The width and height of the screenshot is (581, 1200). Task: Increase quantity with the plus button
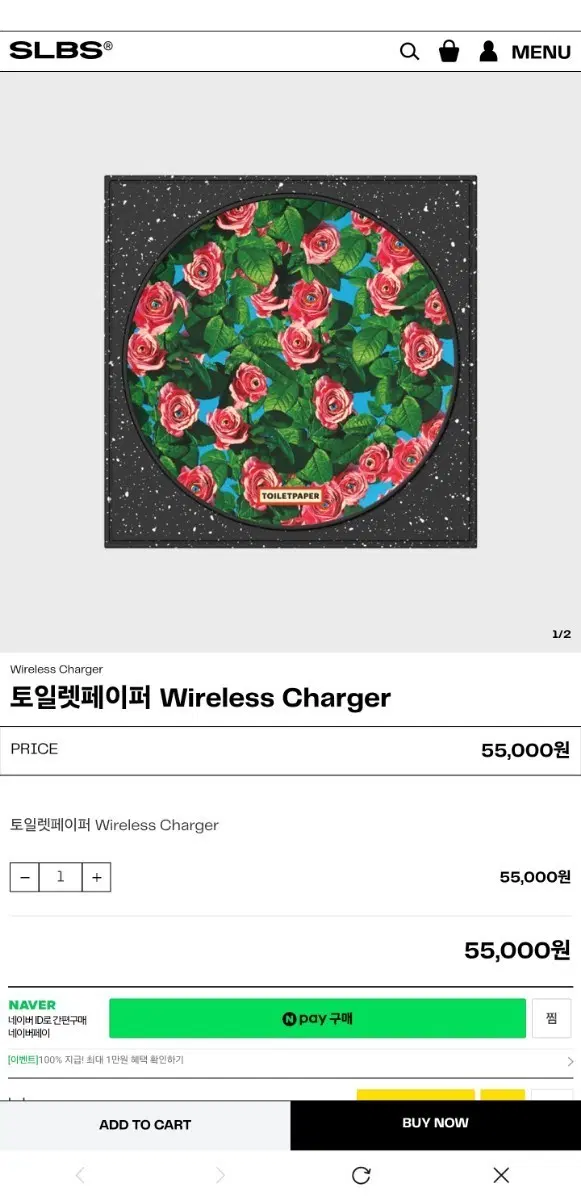[x=96, y=877]
